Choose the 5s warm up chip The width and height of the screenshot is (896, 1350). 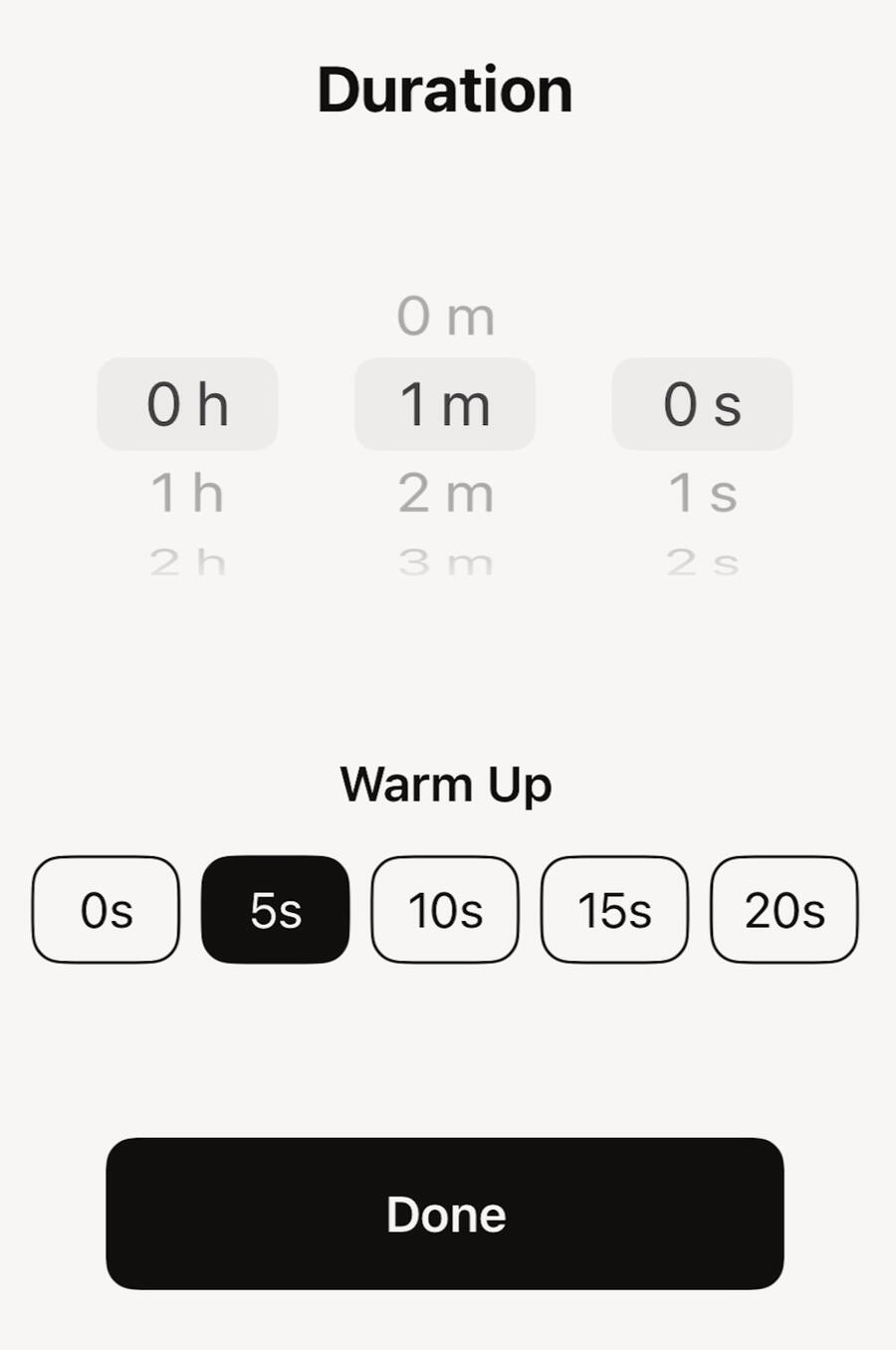point(276,910)
